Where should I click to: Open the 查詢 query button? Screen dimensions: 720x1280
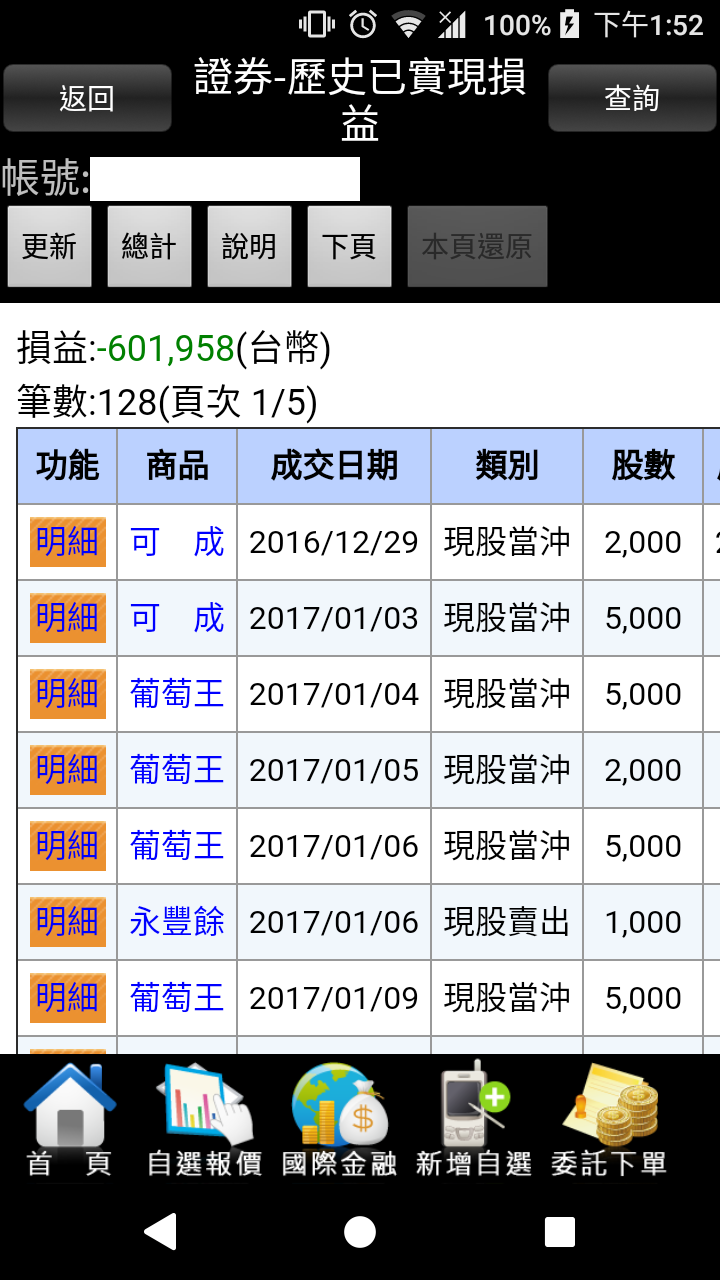click(631, 98)
